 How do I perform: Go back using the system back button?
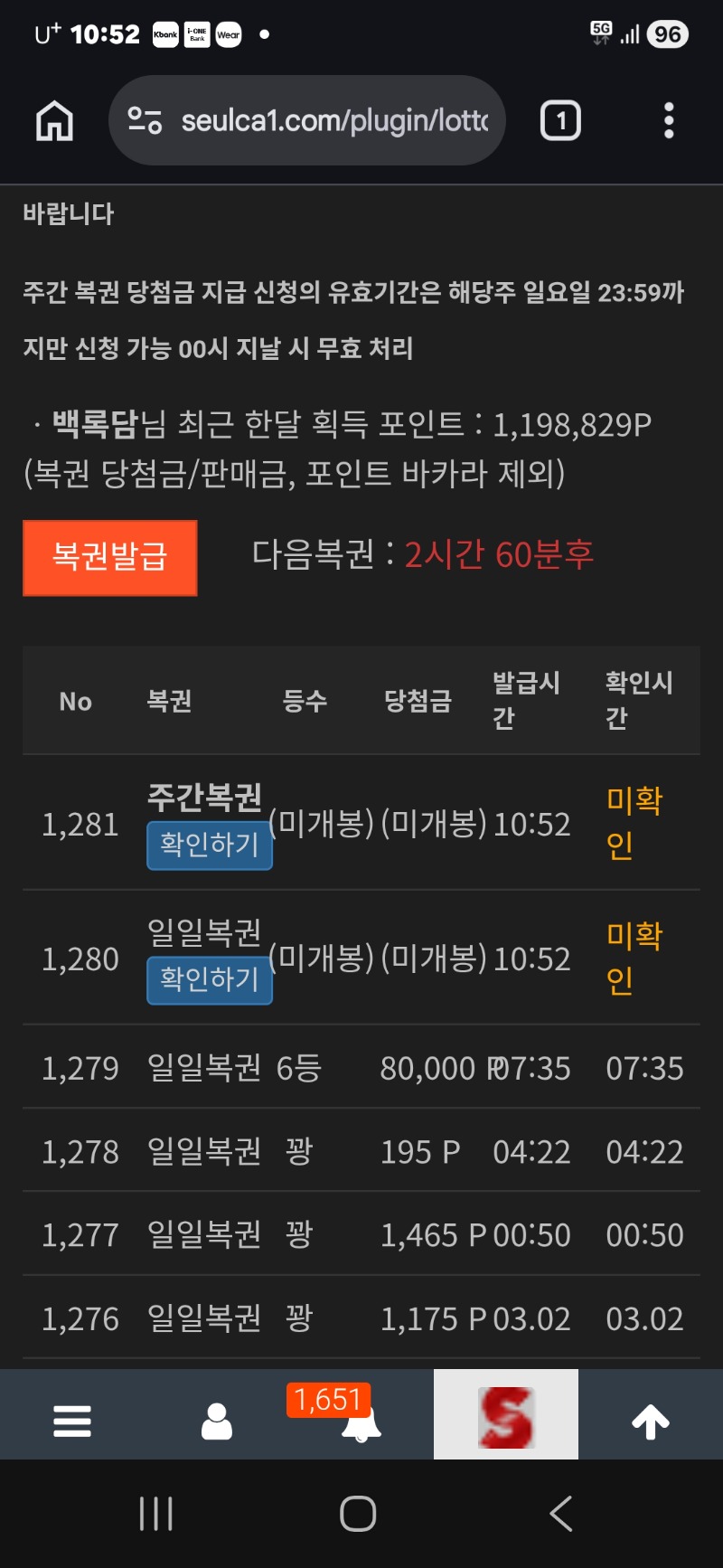point(561,1513)
